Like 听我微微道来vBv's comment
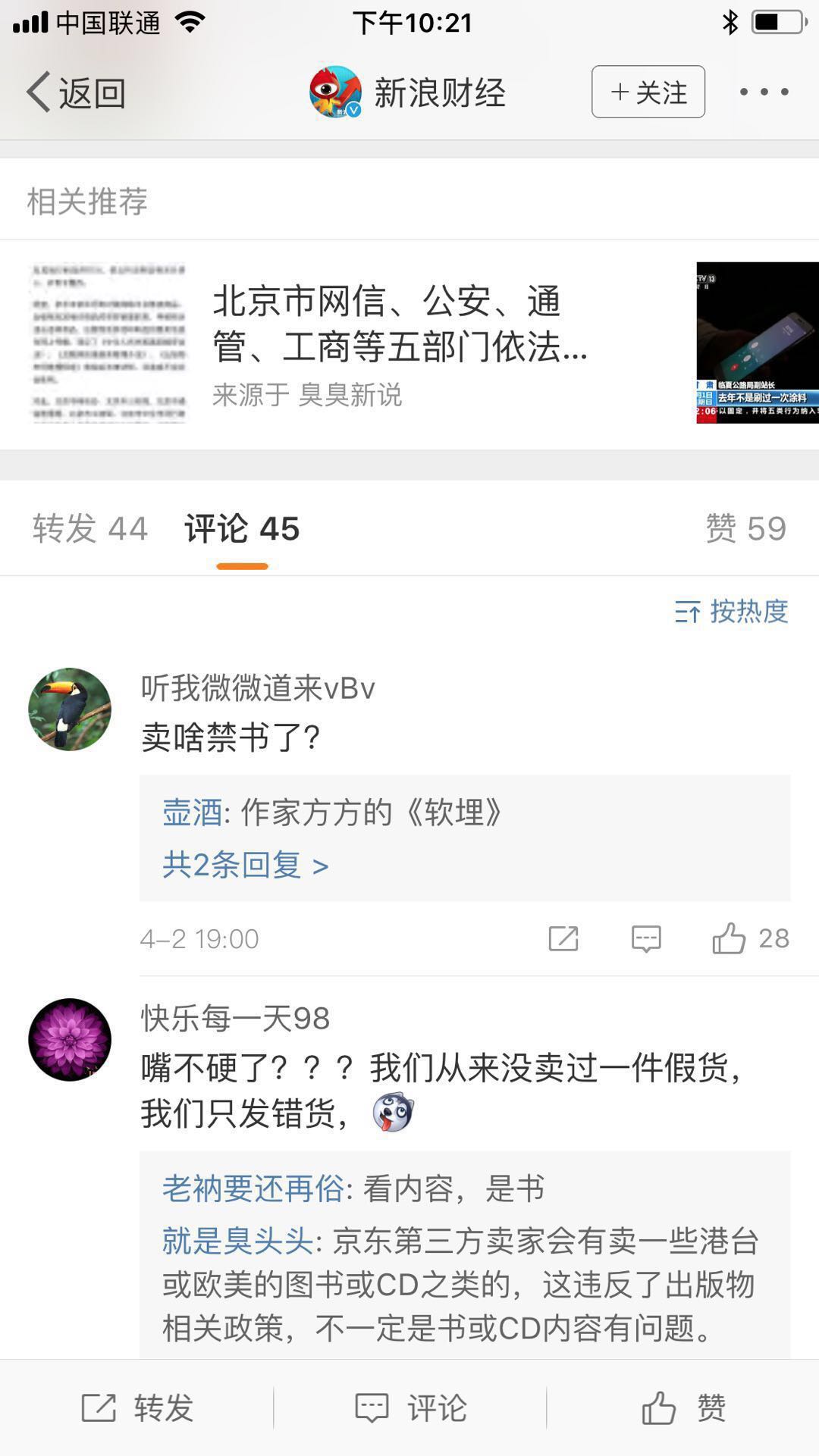Viewport: 819px width, 1456px height. pos(730,938)
